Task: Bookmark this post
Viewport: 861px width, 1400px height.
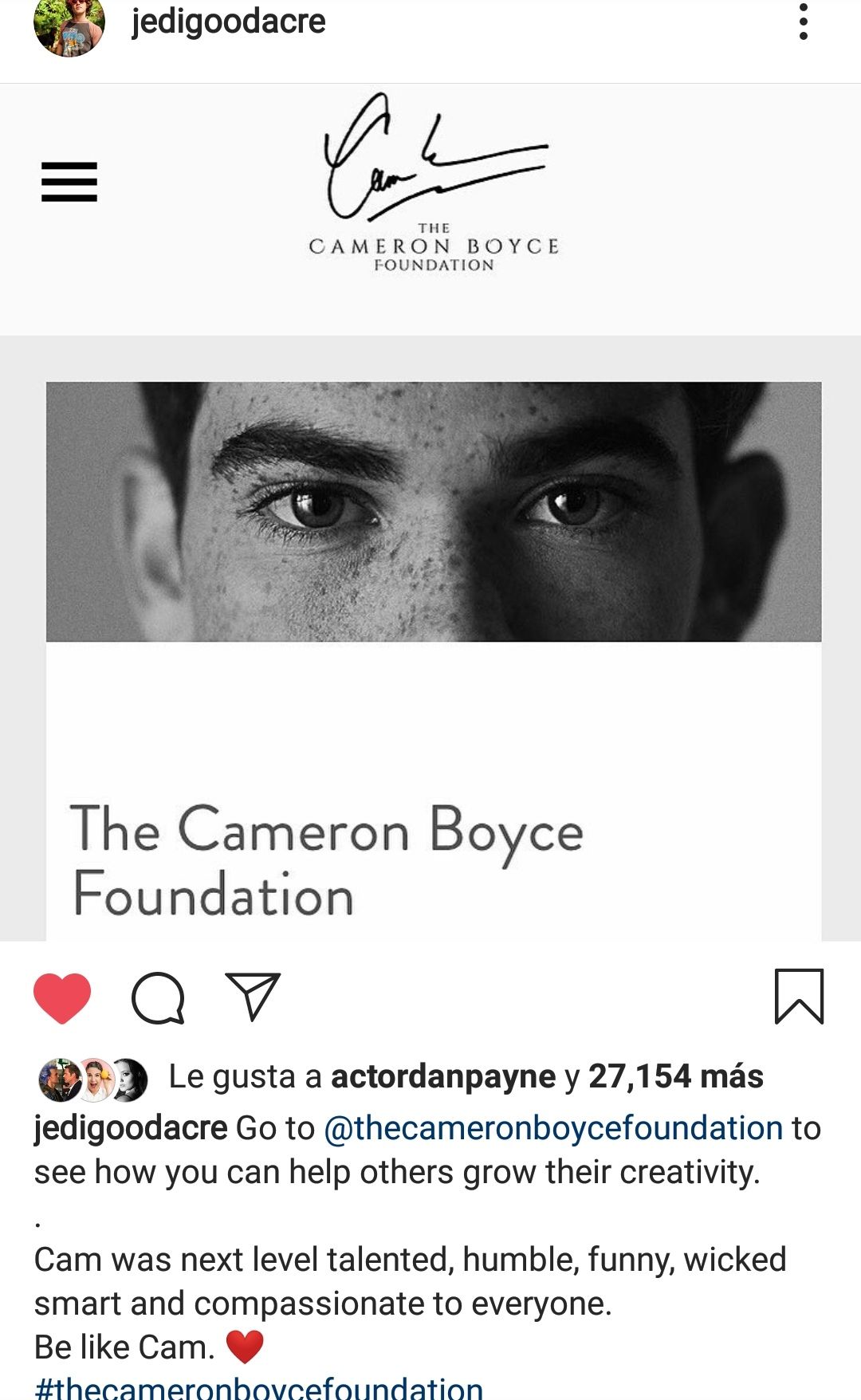Action: (799, 997)
